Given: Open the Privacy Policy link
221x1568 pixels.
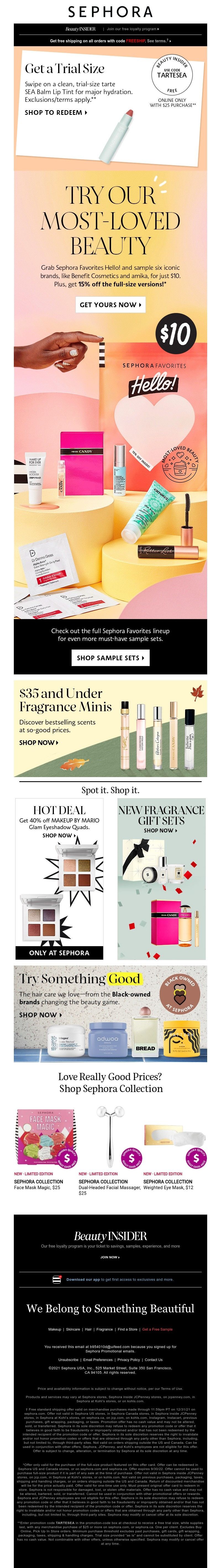Looking at the screenshot, I should point(129,1359).
